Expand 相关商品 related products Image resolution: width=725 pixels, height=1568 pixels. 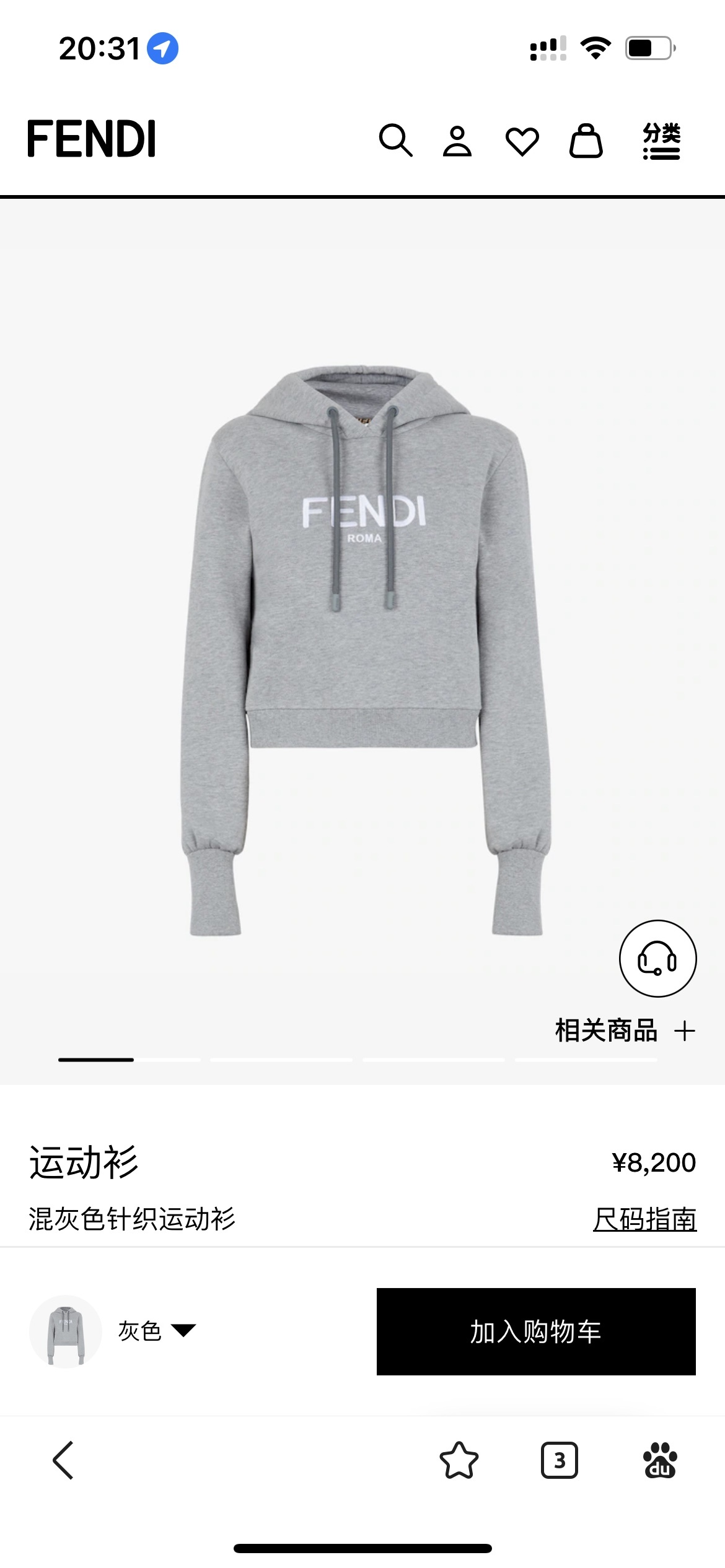coord(625,1031)
